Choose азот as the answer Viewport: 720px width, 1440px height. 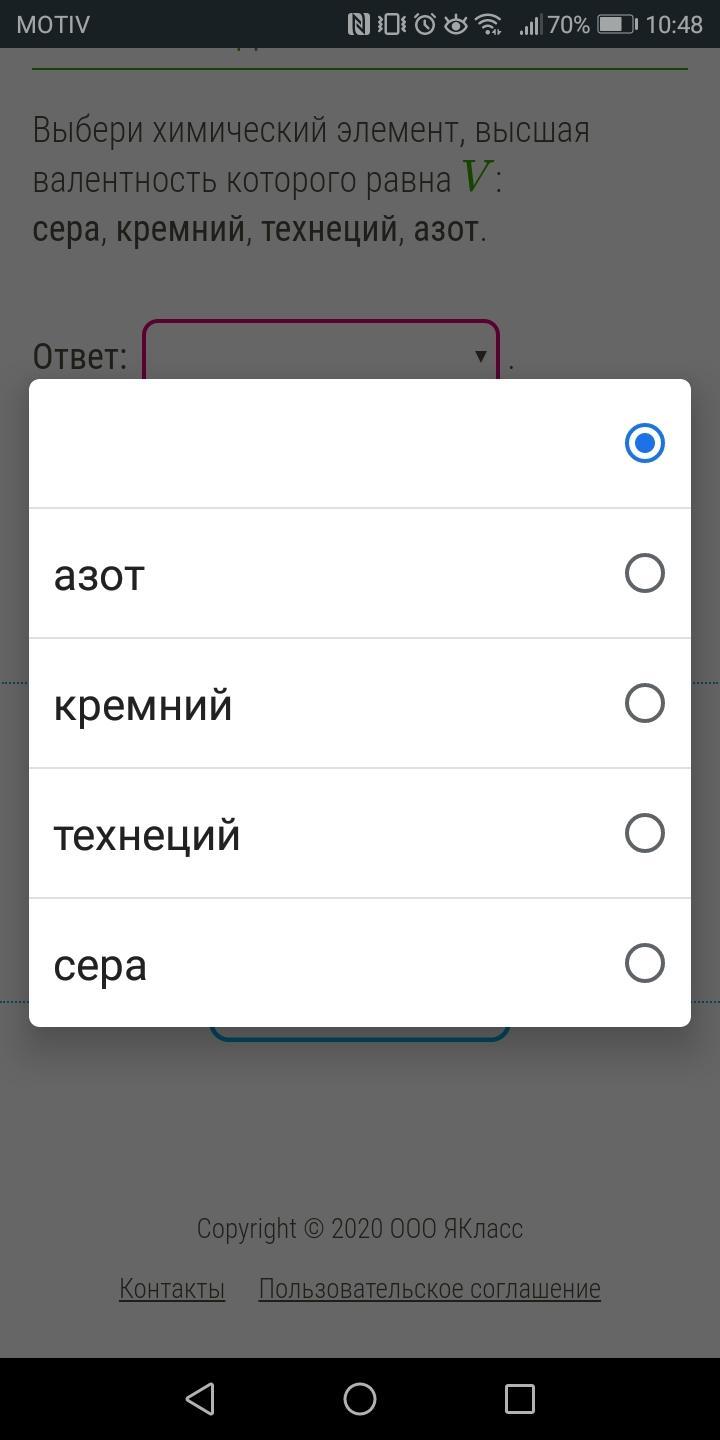359,573
